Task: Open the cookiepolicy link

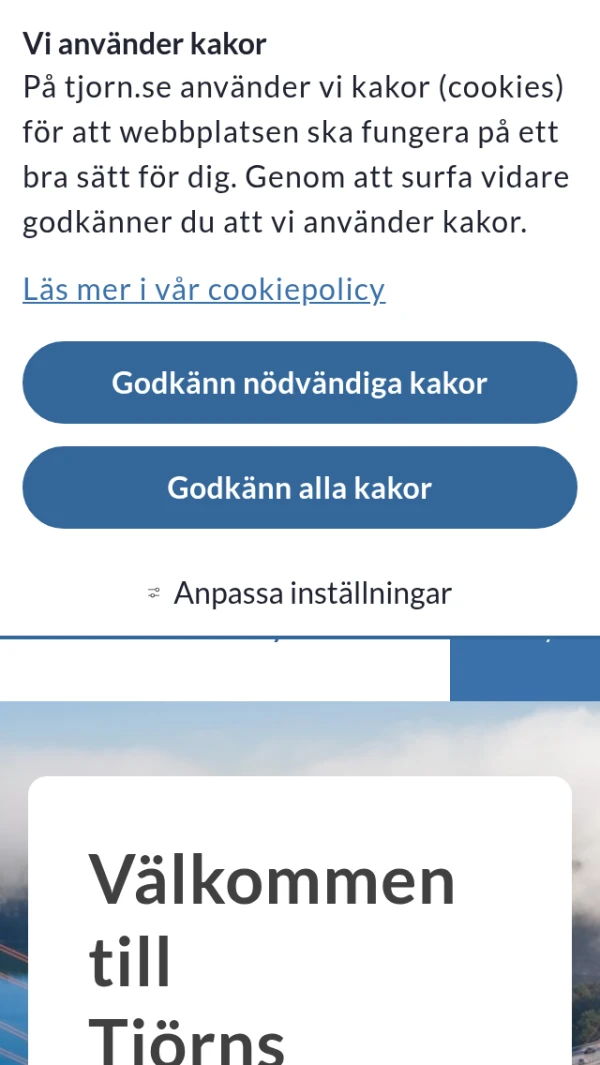Action: (204, 290)
